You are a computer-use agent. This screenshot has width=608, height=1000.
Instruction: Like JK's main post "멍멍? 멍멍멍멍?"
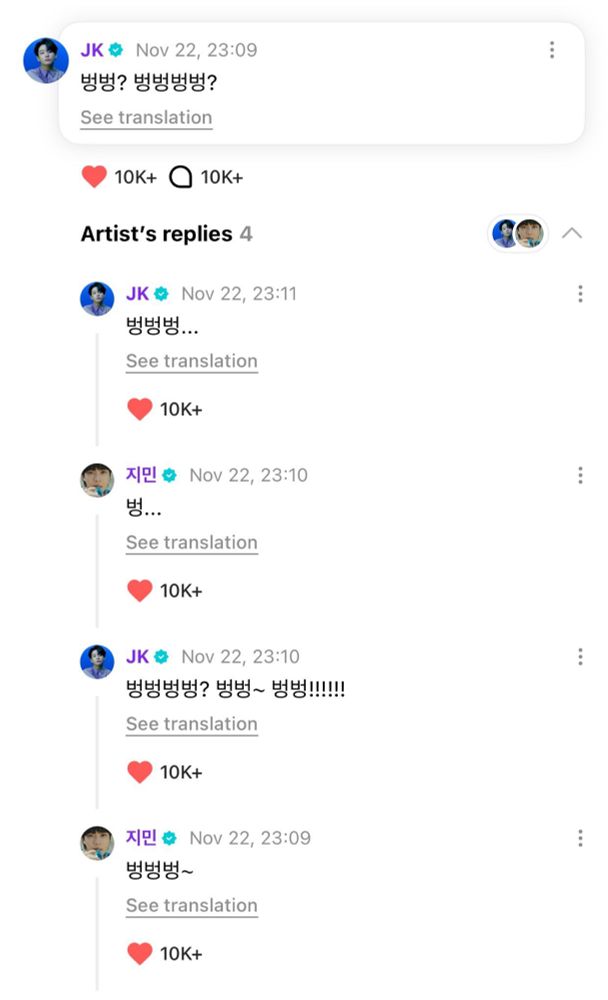[94, 177]
